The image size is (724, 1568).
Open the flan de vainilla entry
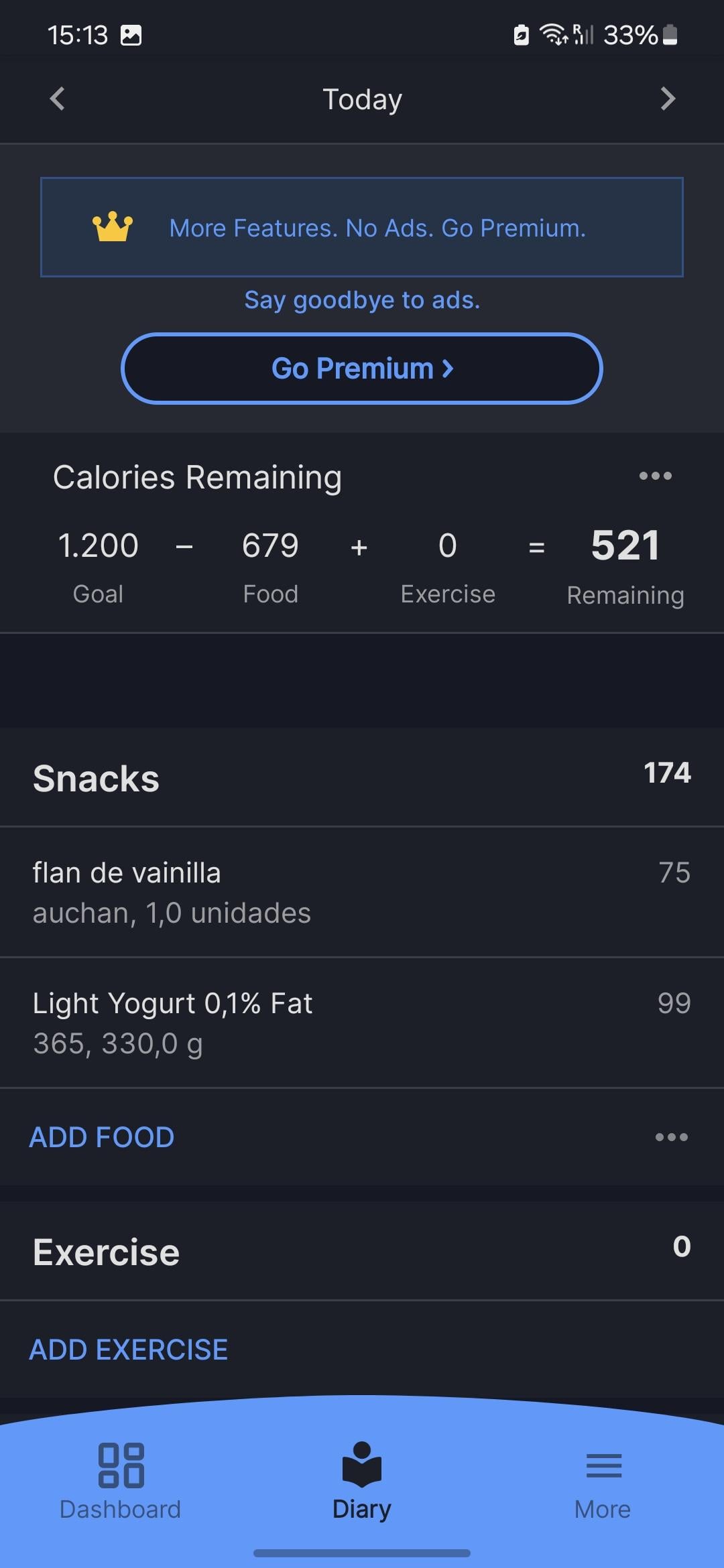point(362,892)
